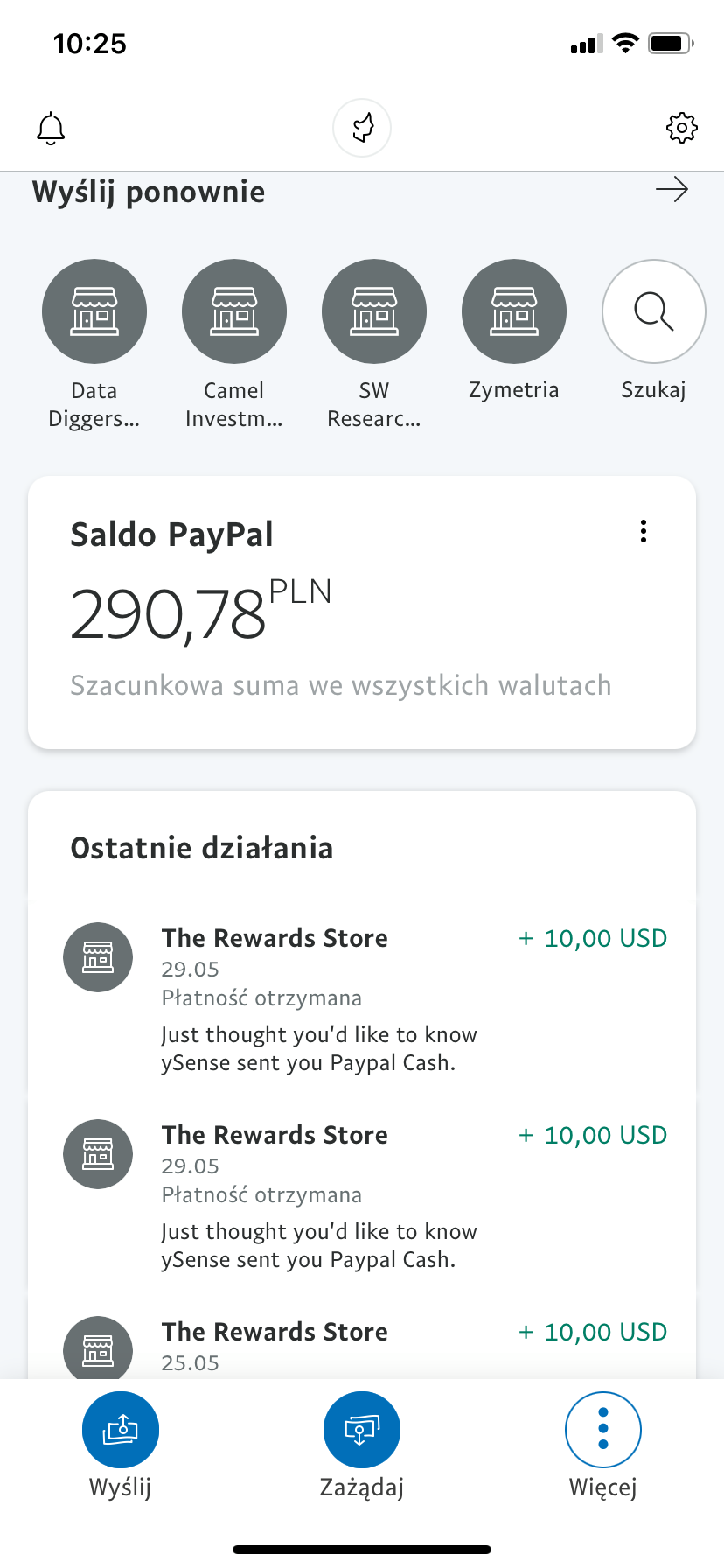
Task: Tap the Szukaj search button
Action: pos(654,331)
